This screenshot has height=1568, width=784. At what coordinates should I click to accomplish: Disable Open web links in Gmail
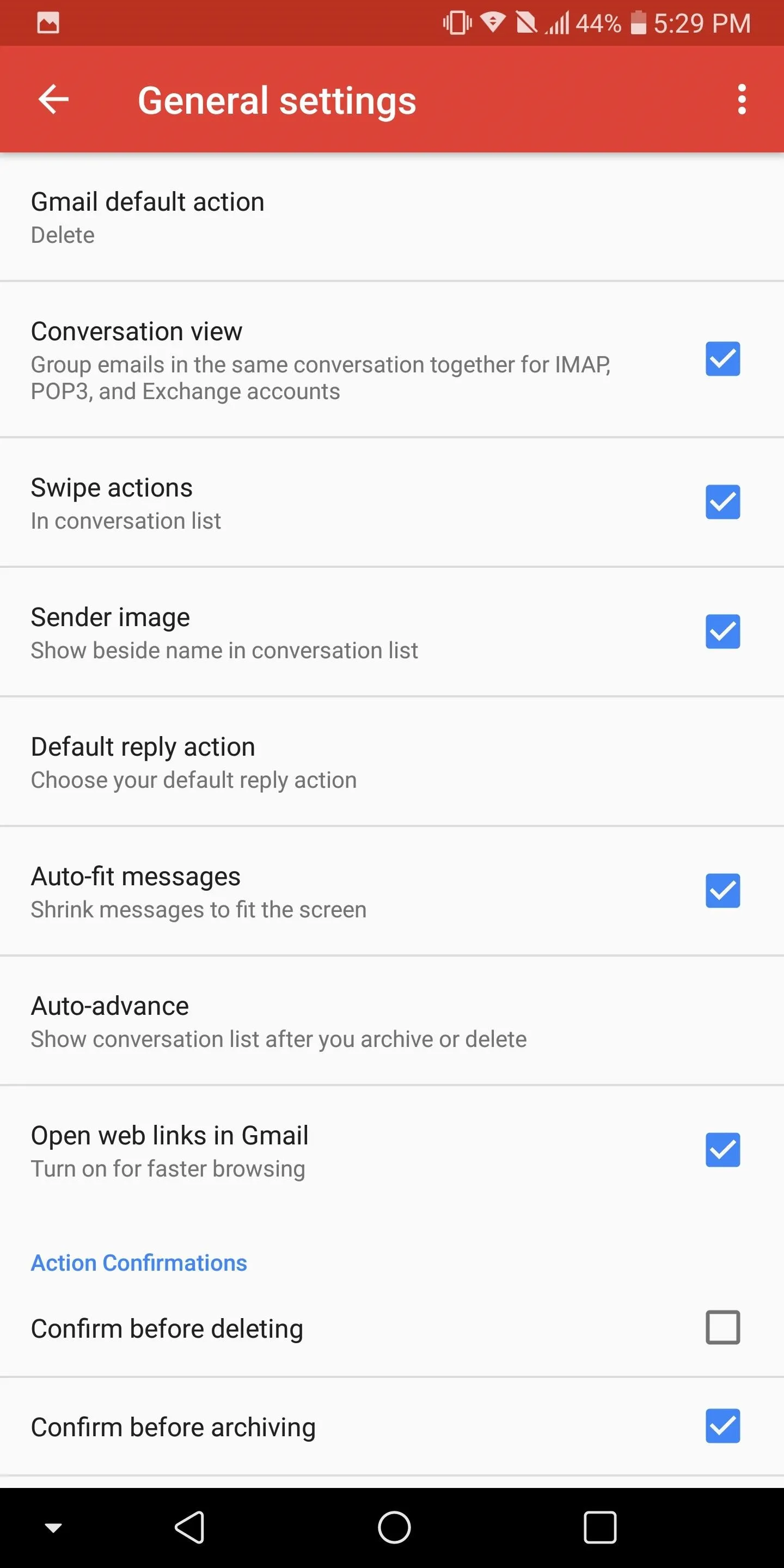pos(722,1150)
